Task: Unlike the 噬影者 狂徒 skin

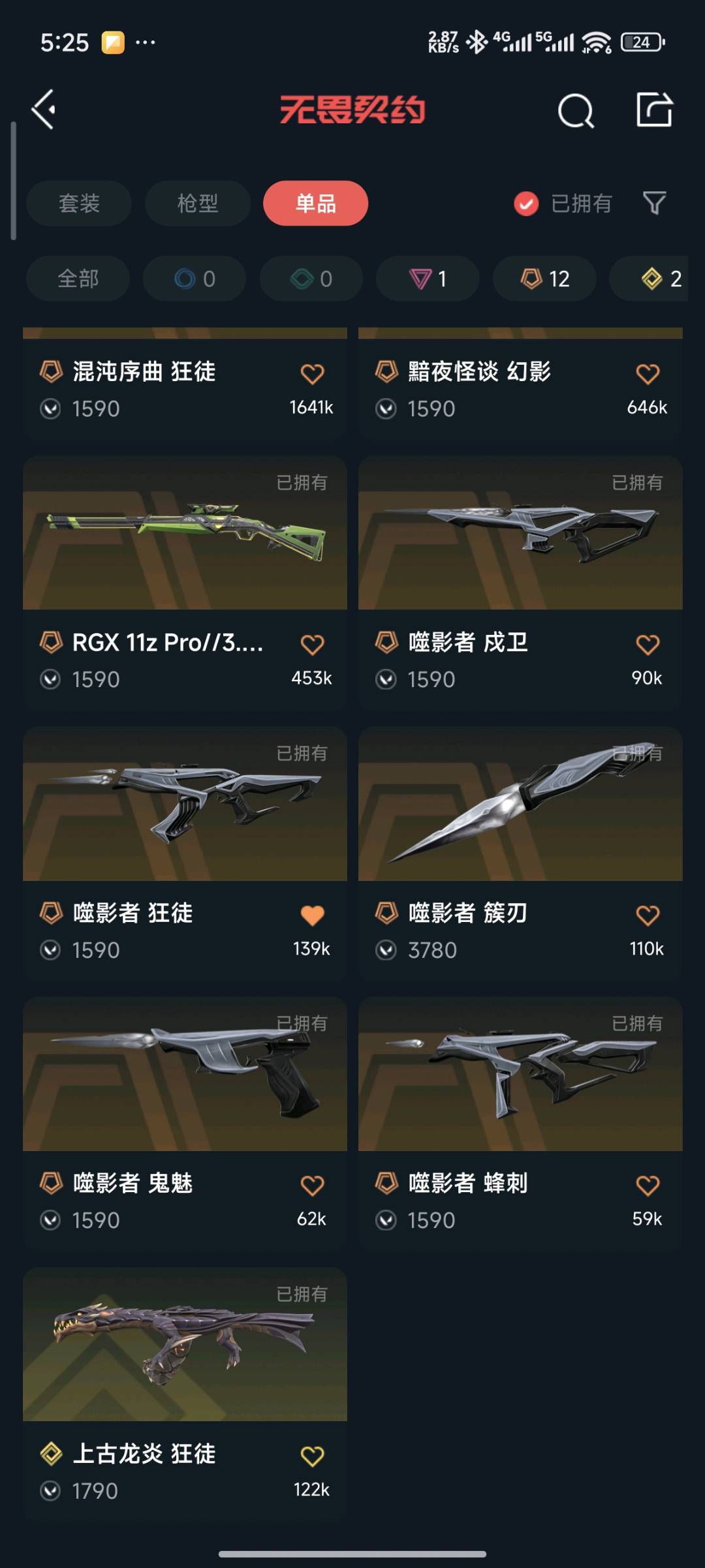Action: 312,915
